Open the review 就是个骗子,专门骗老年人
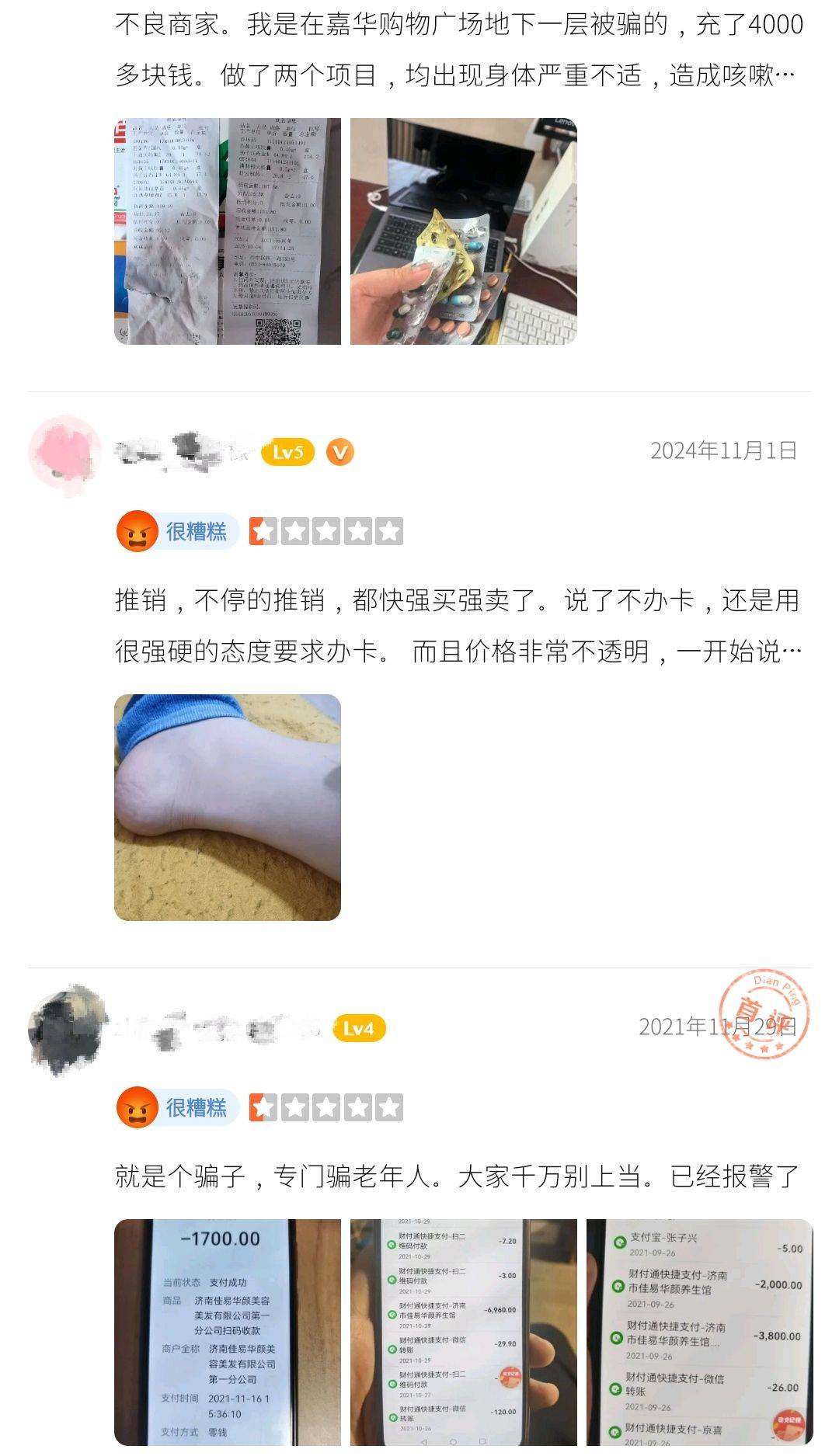Image resolution: width=839 pixels, height=1456 pixels. (x=457, y=1176)
